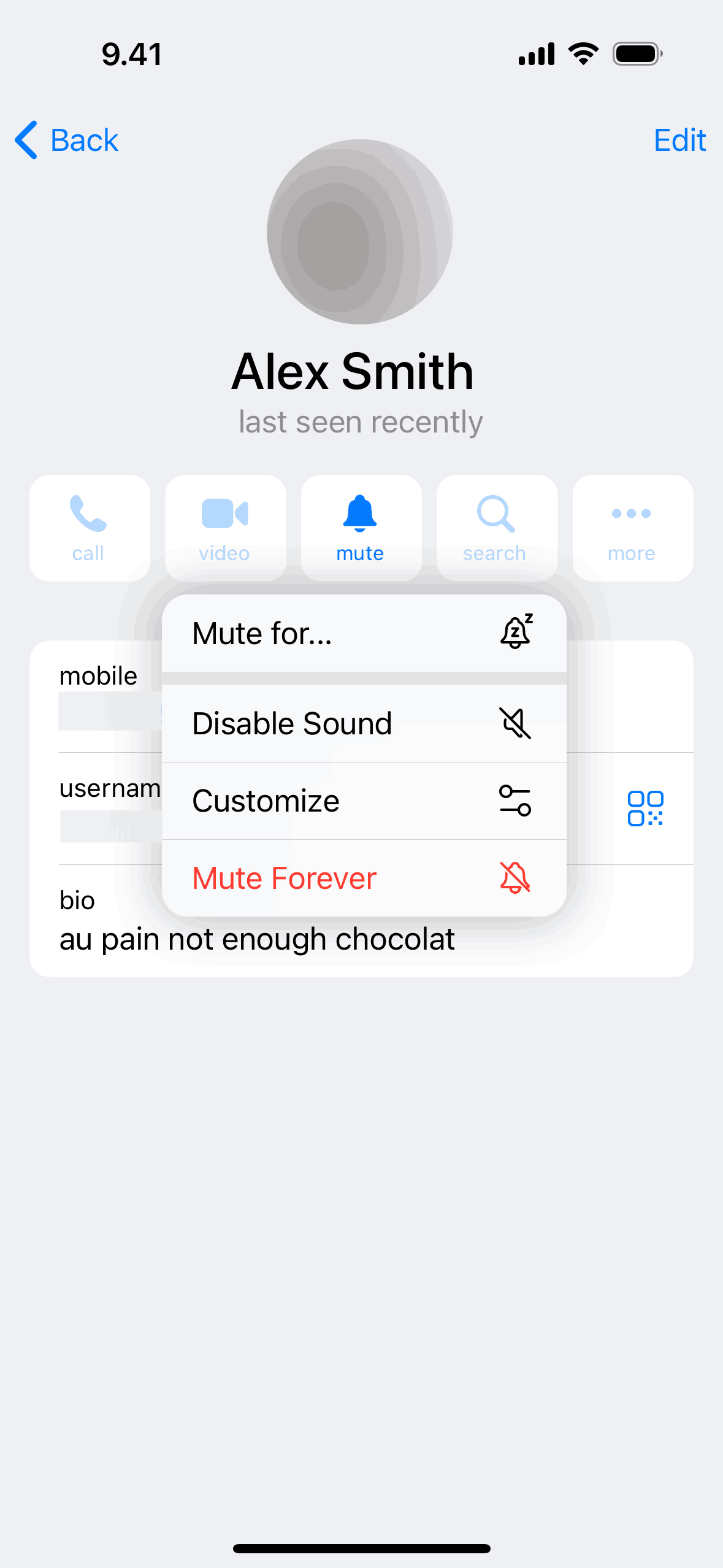This screenshot has width=723, height=1568.
Task: Tap Edit to modify the contact
Action: click(679, 140)
